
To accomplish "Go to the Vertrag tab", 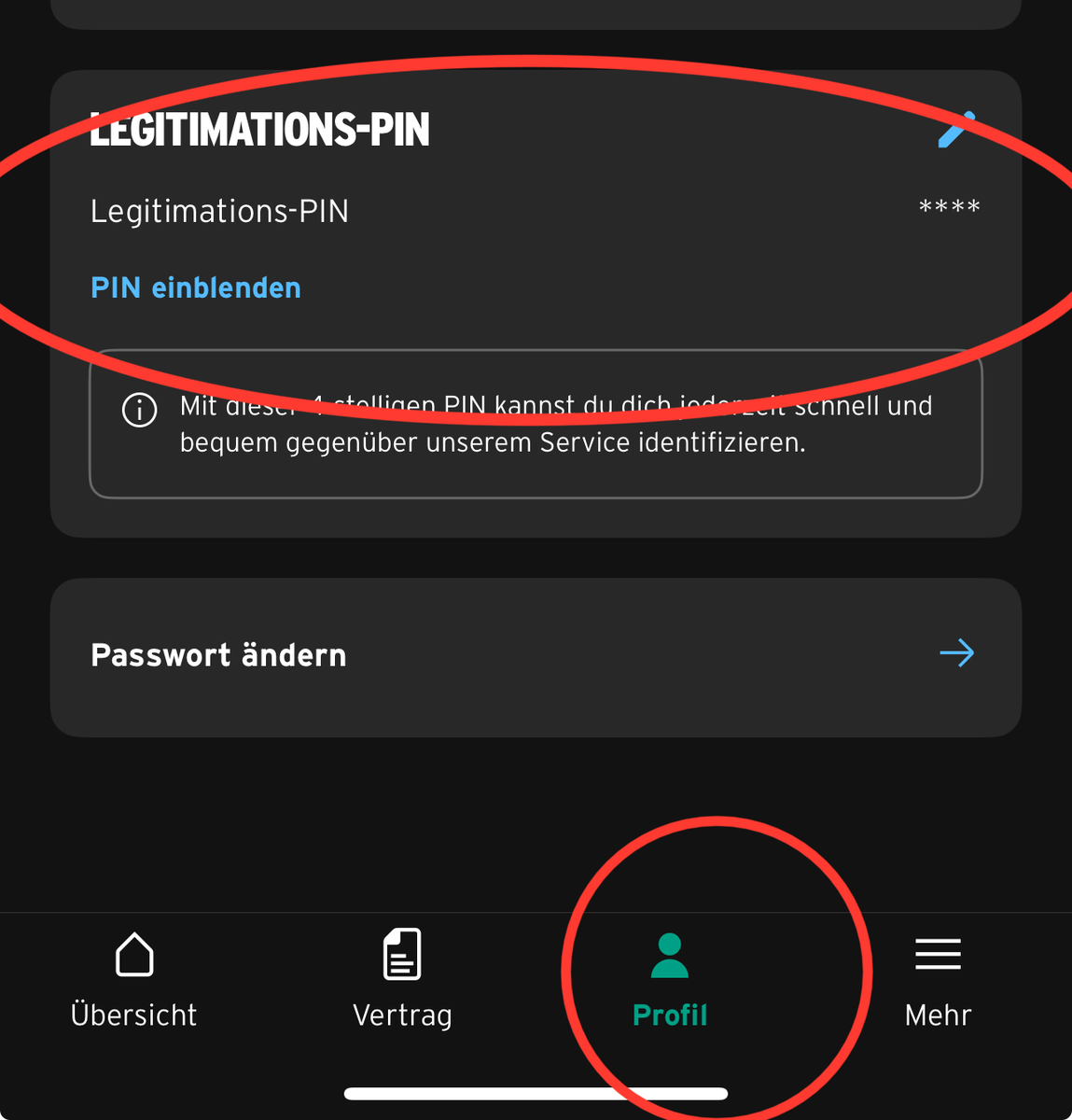I will [x=402, y=980].
